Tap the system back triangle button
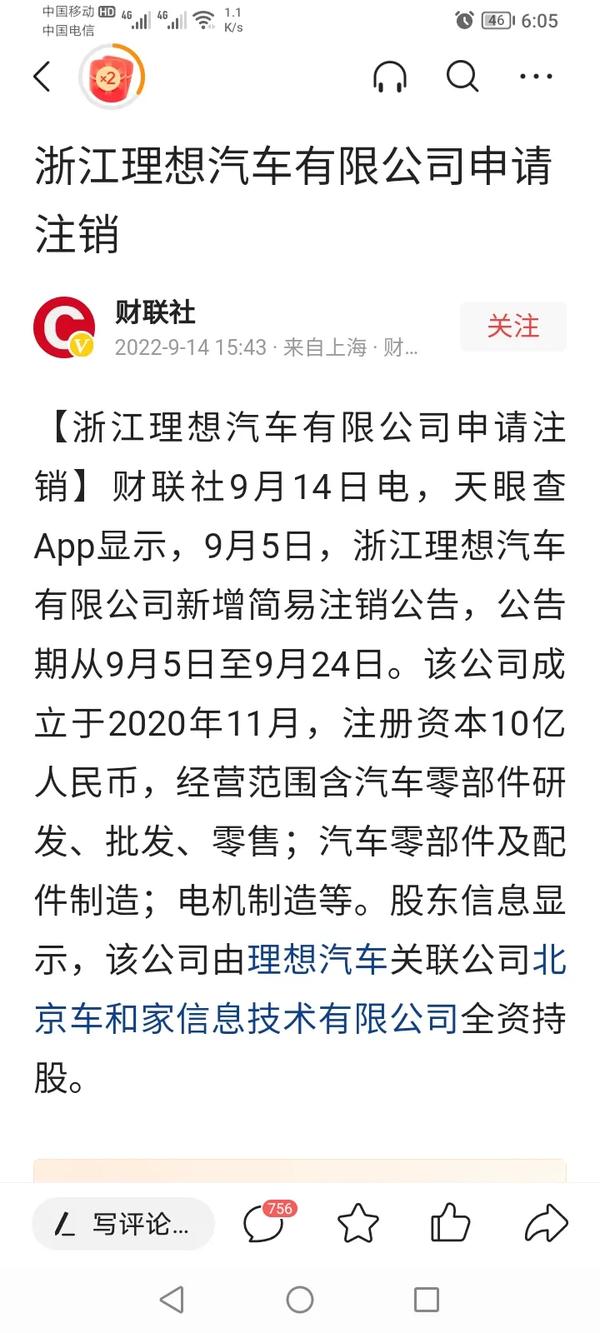 click(x=172, y=1299)
